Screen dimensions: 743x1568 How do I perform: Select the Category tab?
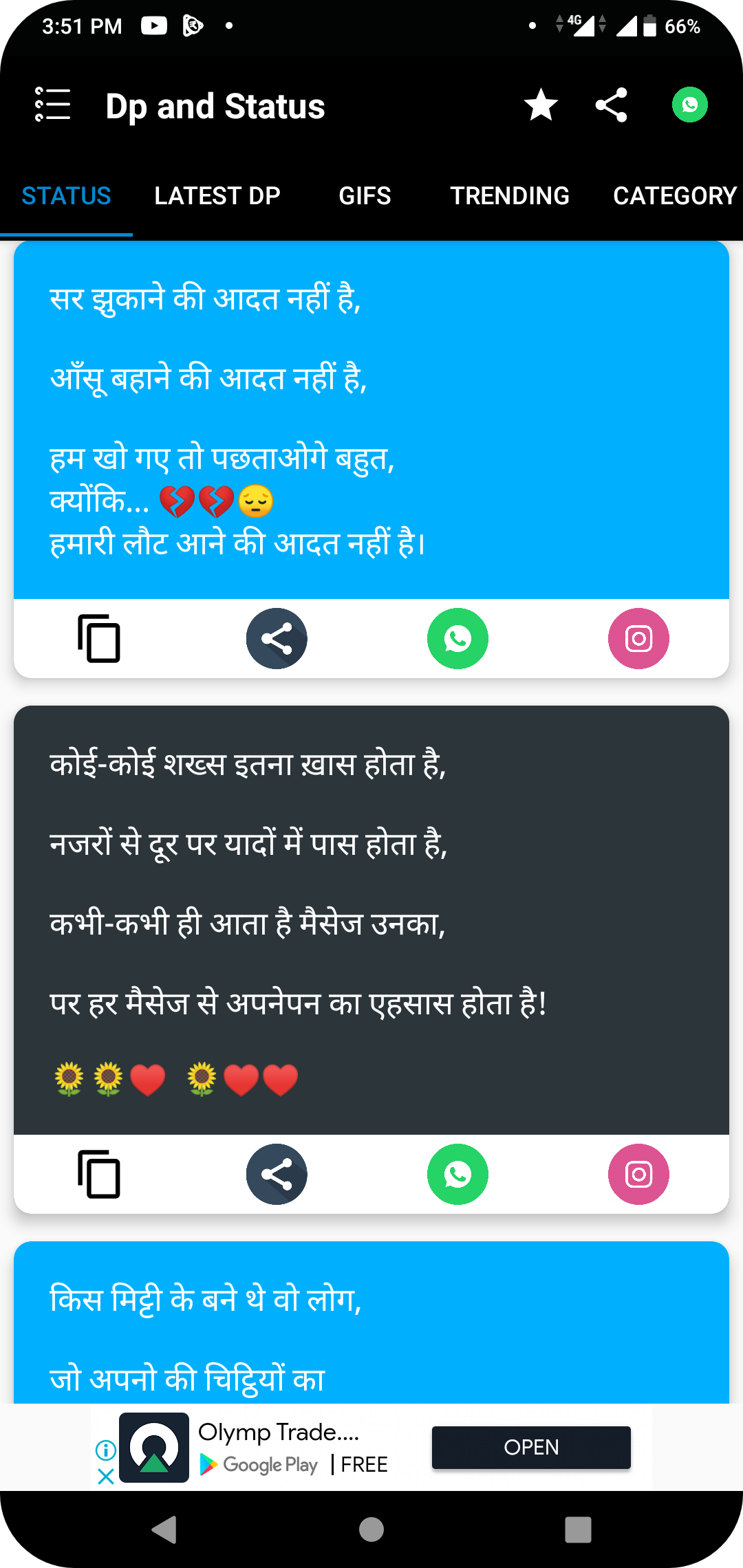click(x=674, y=196)
